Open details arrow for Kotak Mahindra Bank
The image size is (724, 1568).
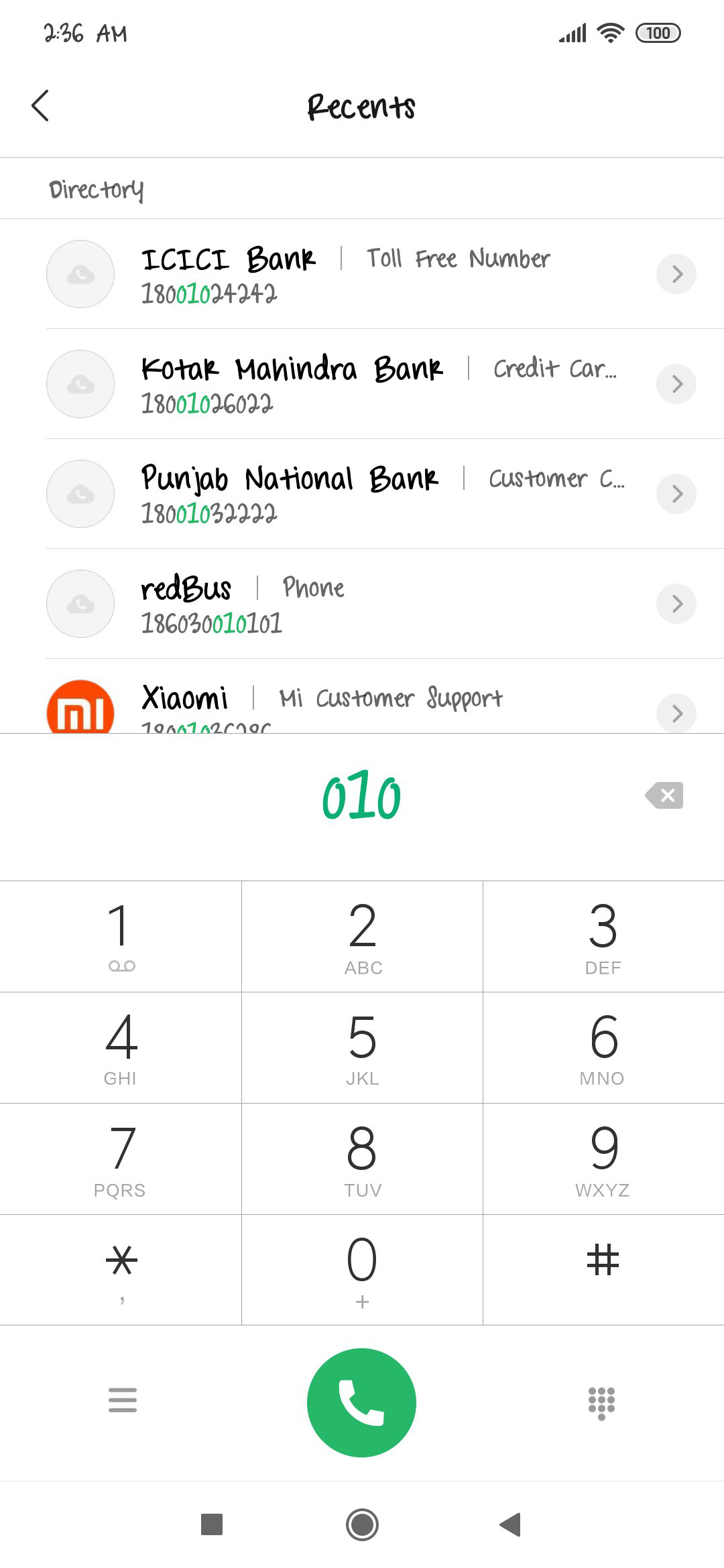click(x=676, y=384)
